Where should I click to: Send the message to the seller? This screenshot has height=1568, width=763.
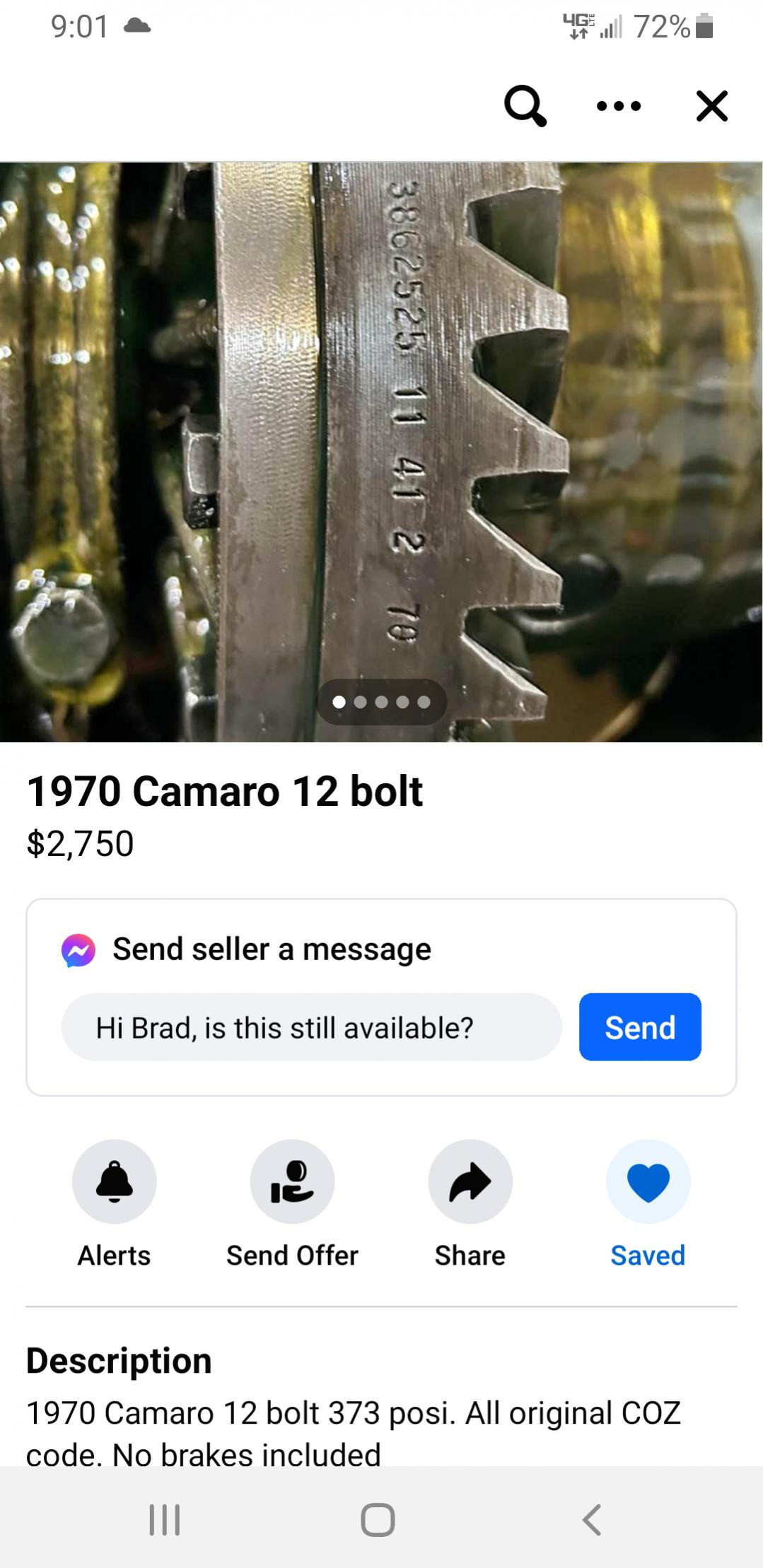tap(639, 1027)
